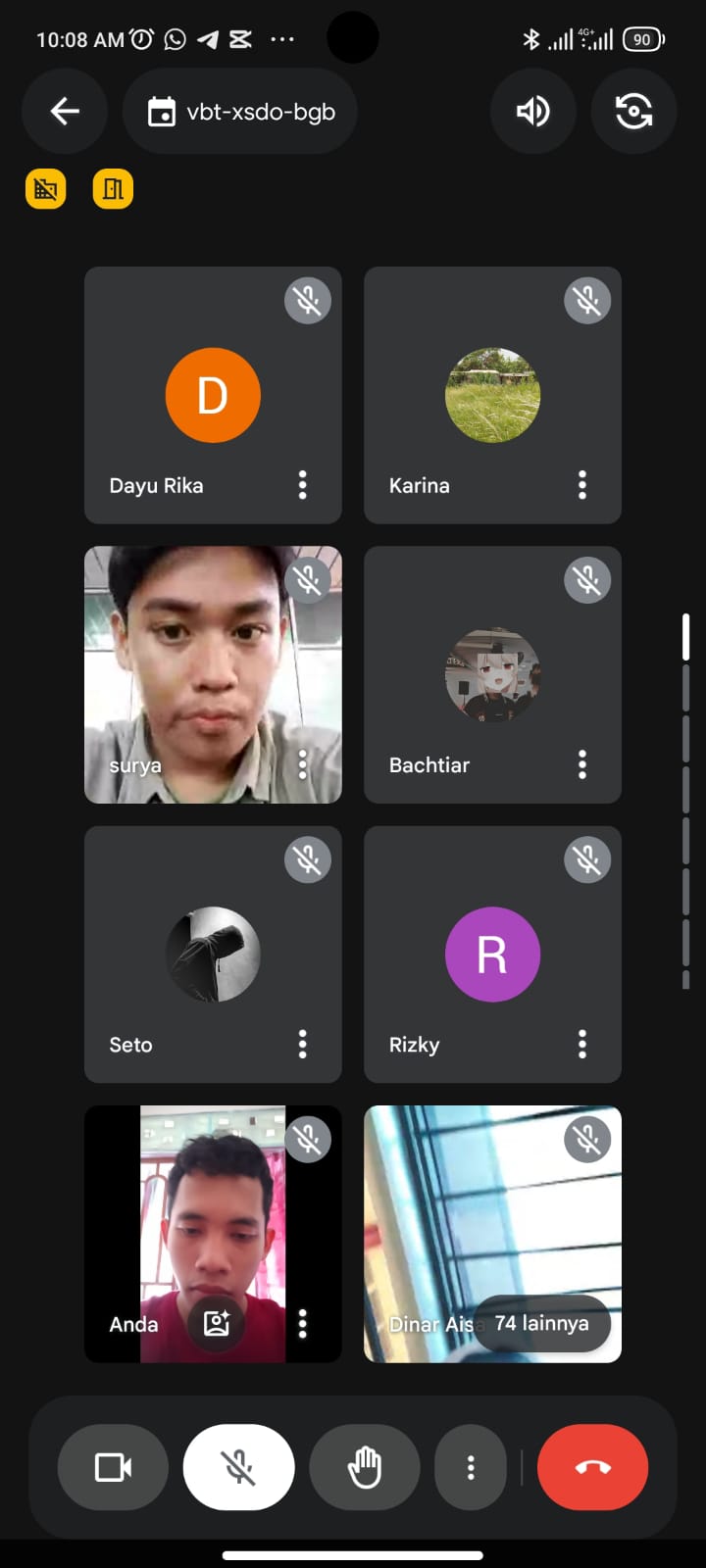
Task: Show the 74 lainnya participants
Action: (541, 1324)
